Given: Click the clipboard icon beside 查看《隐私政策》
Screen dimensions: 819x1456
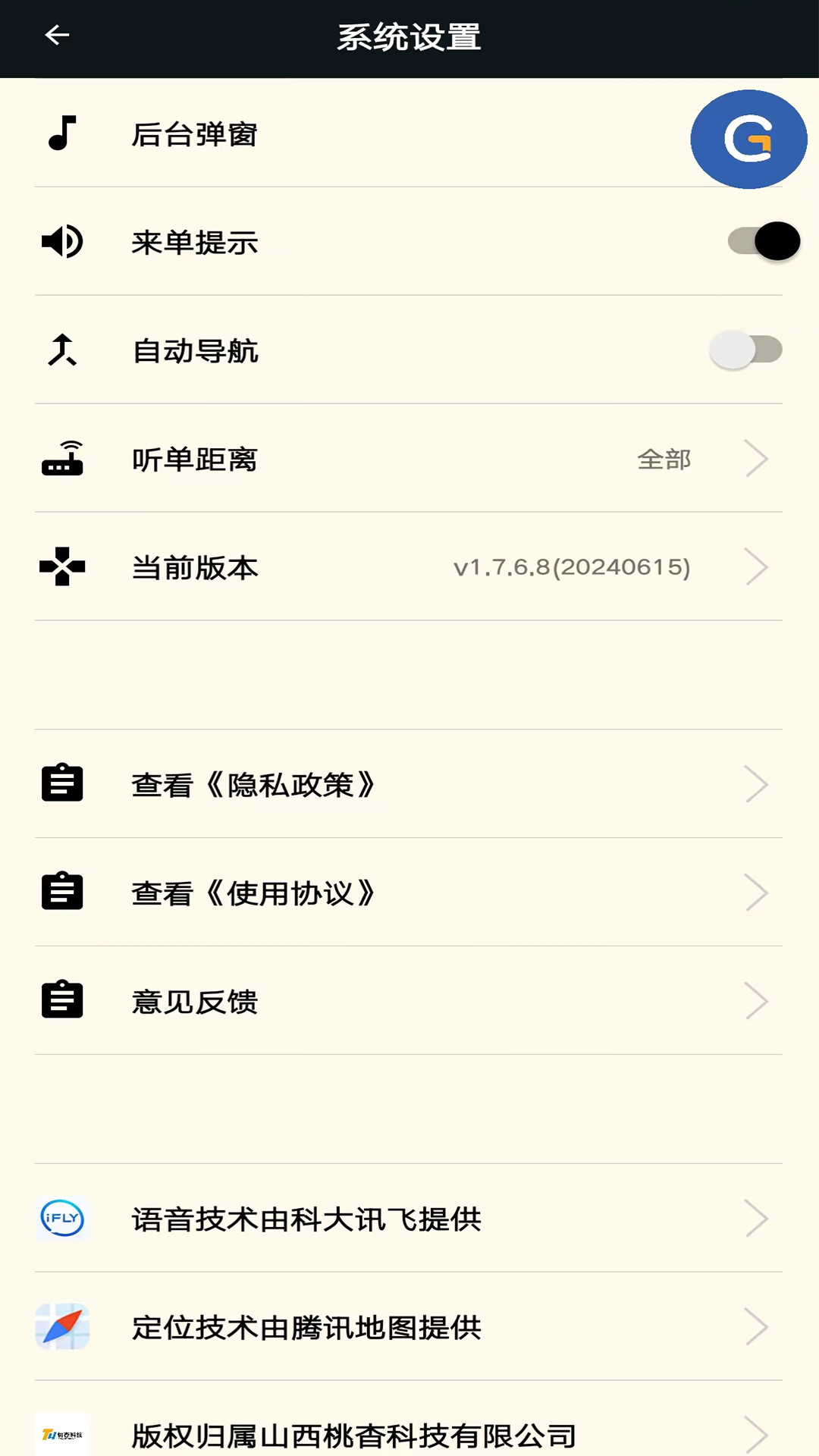Looking at the screenshot, I should click(63, 784).
